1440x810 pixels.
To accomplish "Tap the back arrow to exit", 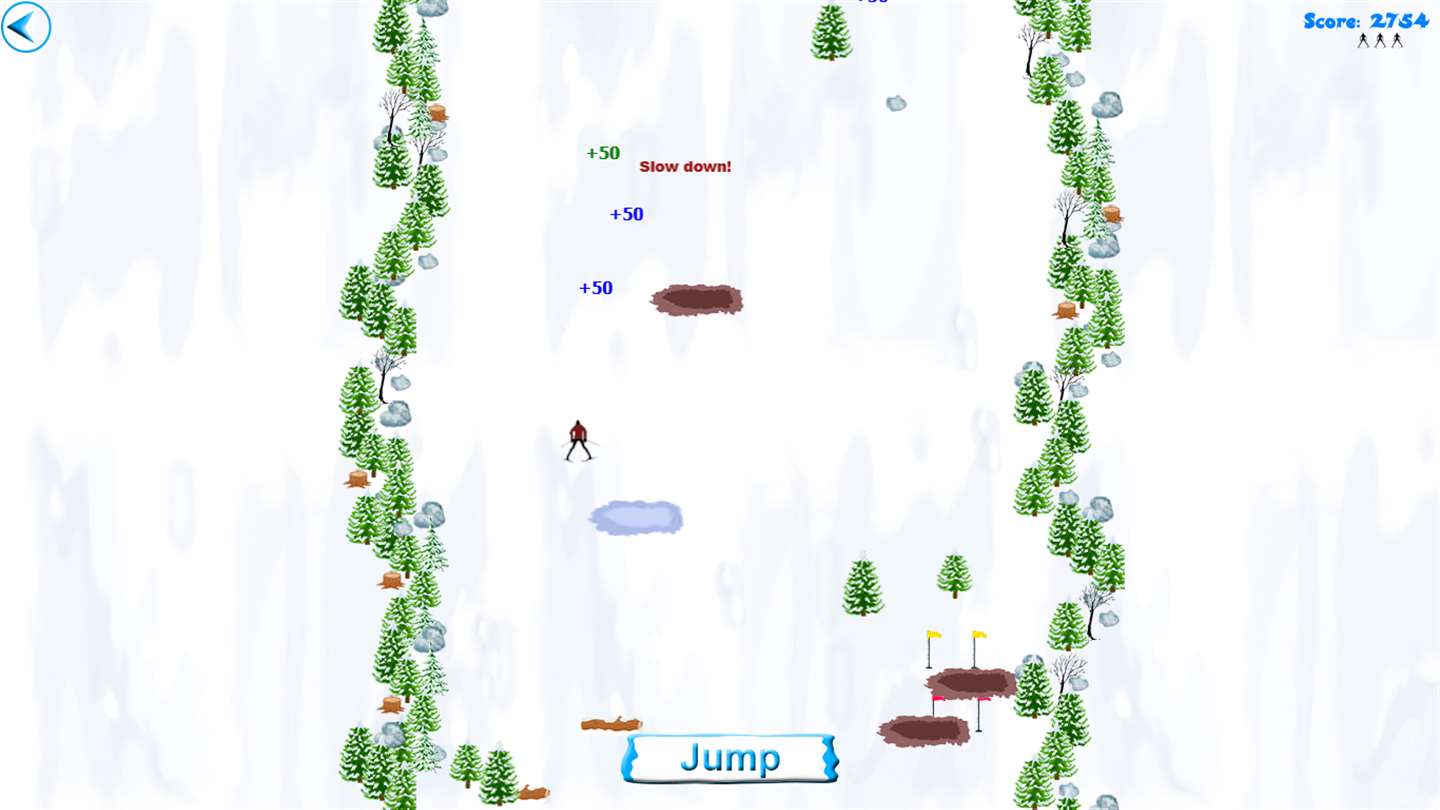I will (26, 27).
